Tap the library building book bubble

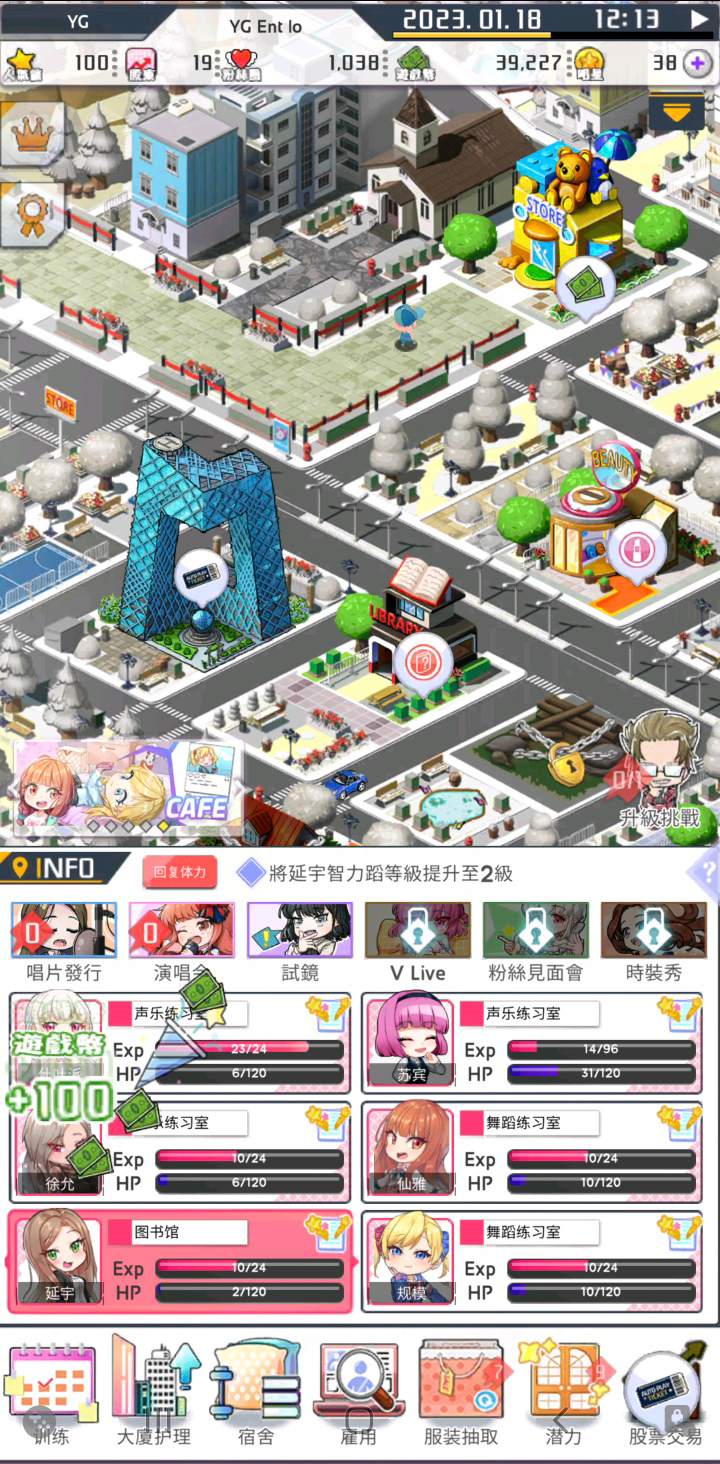click(x=422, y=661)
